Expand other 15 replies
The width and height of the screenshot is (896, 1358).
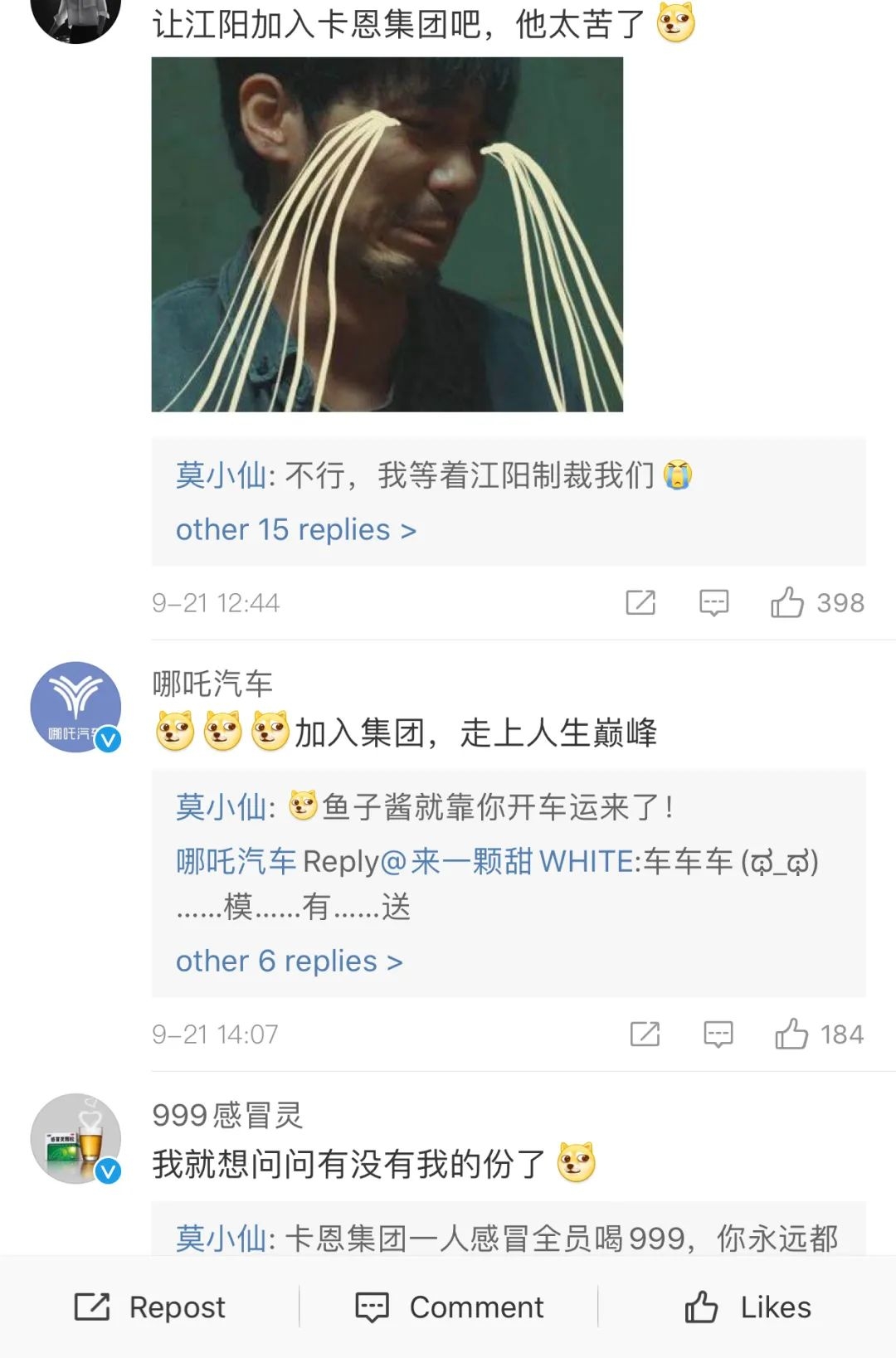coord(295,530)
